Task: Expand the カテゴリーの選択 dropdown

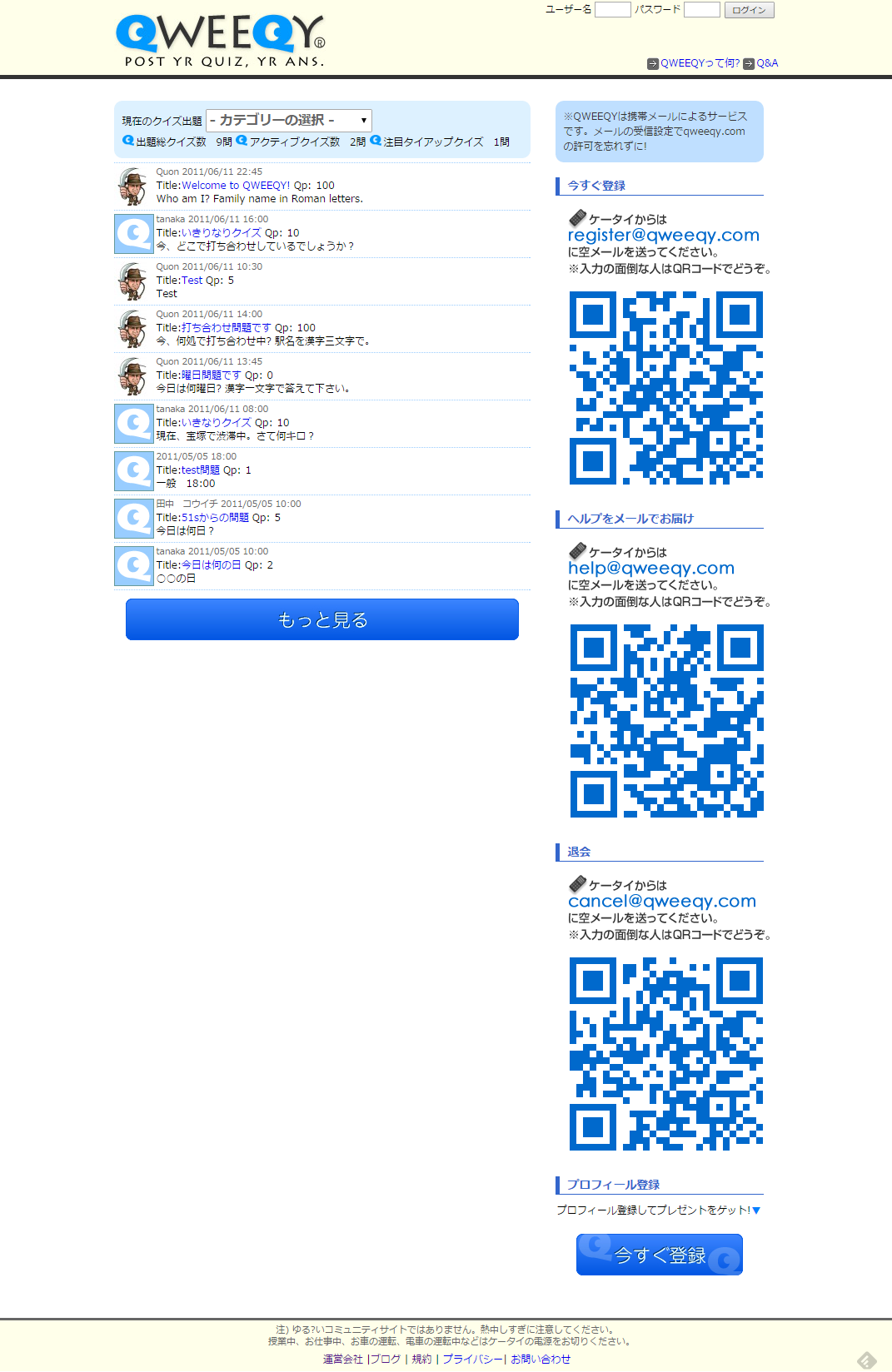Action: pyautogui.click(x=288, y=120)
